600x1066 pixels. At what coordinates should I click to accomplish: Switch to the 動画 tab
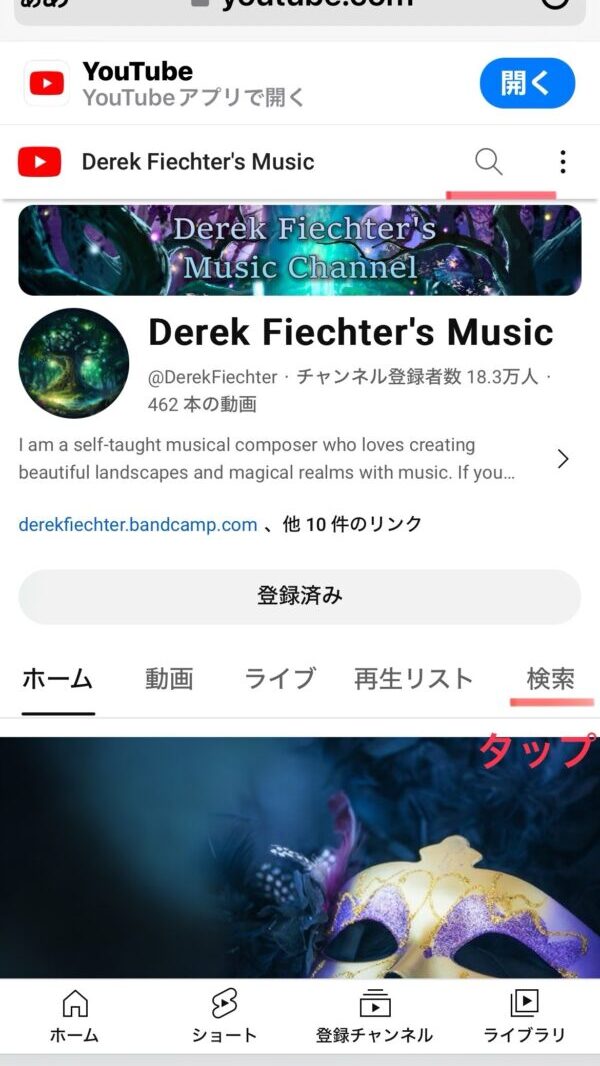click(169, 679)
